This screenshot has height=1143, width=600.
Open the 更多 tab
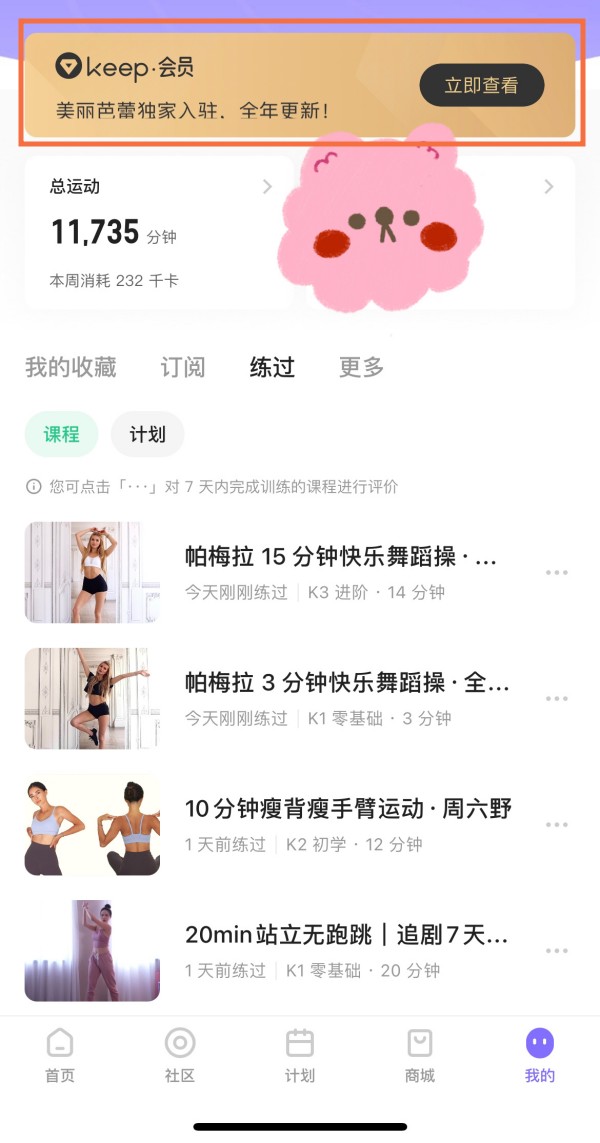[x=361, y=367]
